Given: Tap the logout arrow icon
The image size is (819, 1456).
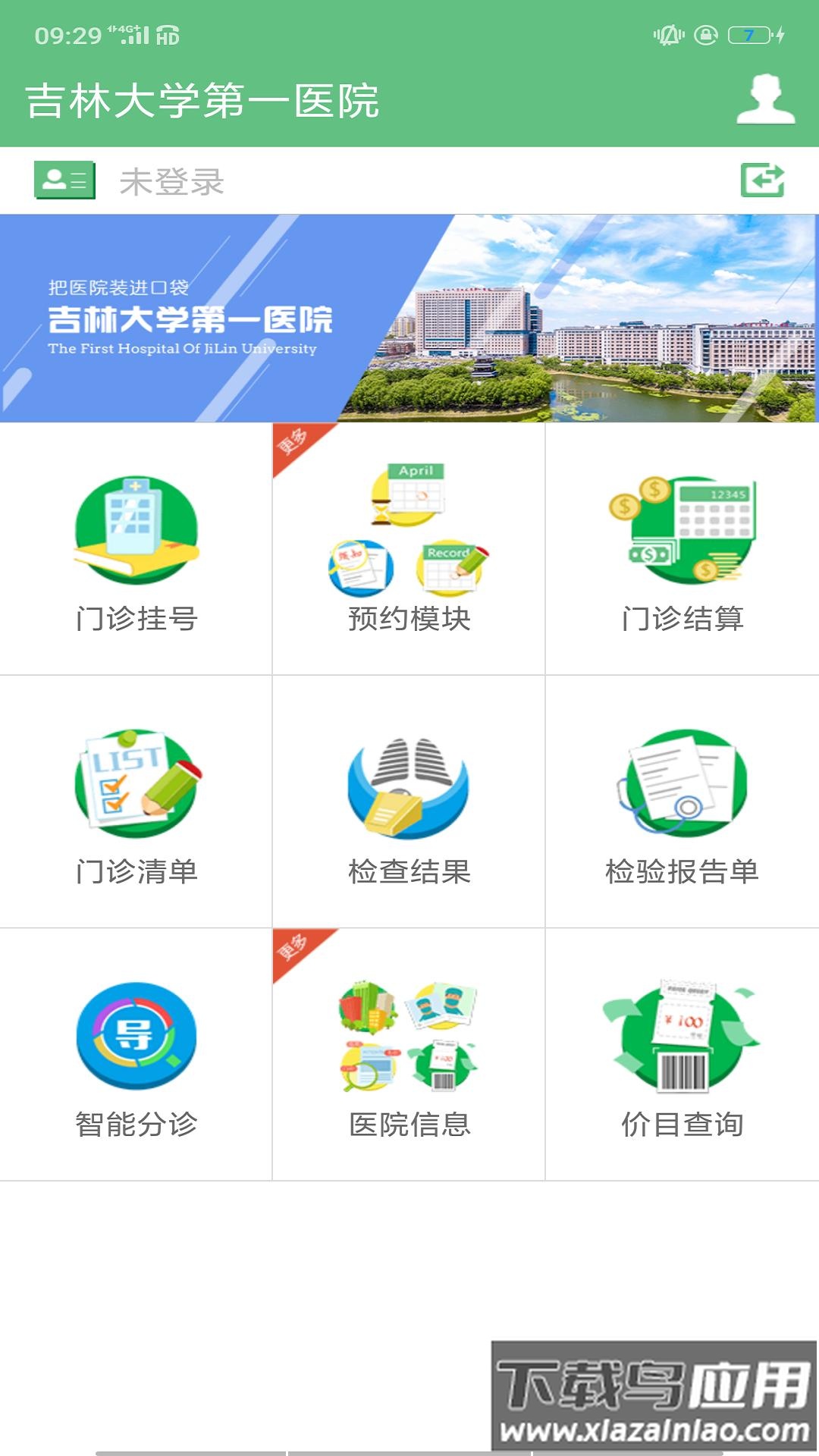Looking at the screenshot, I should 762,180.
